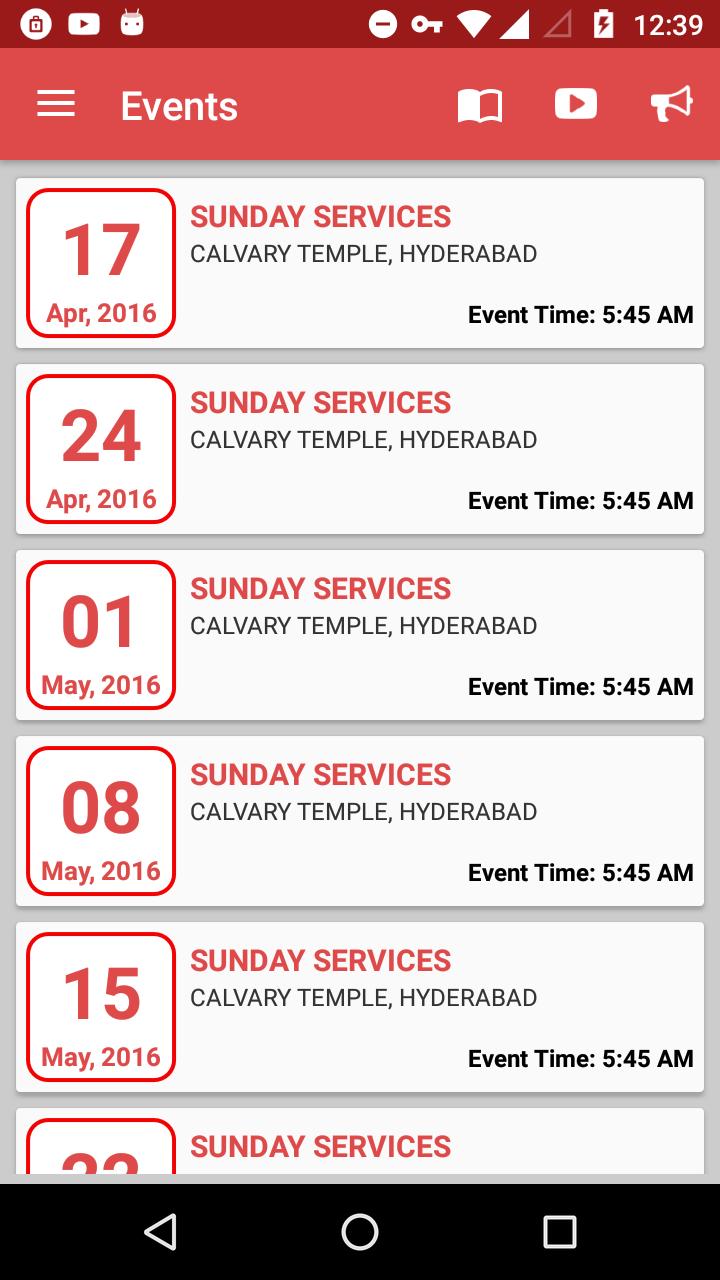This screenshot has width=720, height=1280.
Task: Open Sunday Services event dated 08 May, 2016
Action: (360, 821)
